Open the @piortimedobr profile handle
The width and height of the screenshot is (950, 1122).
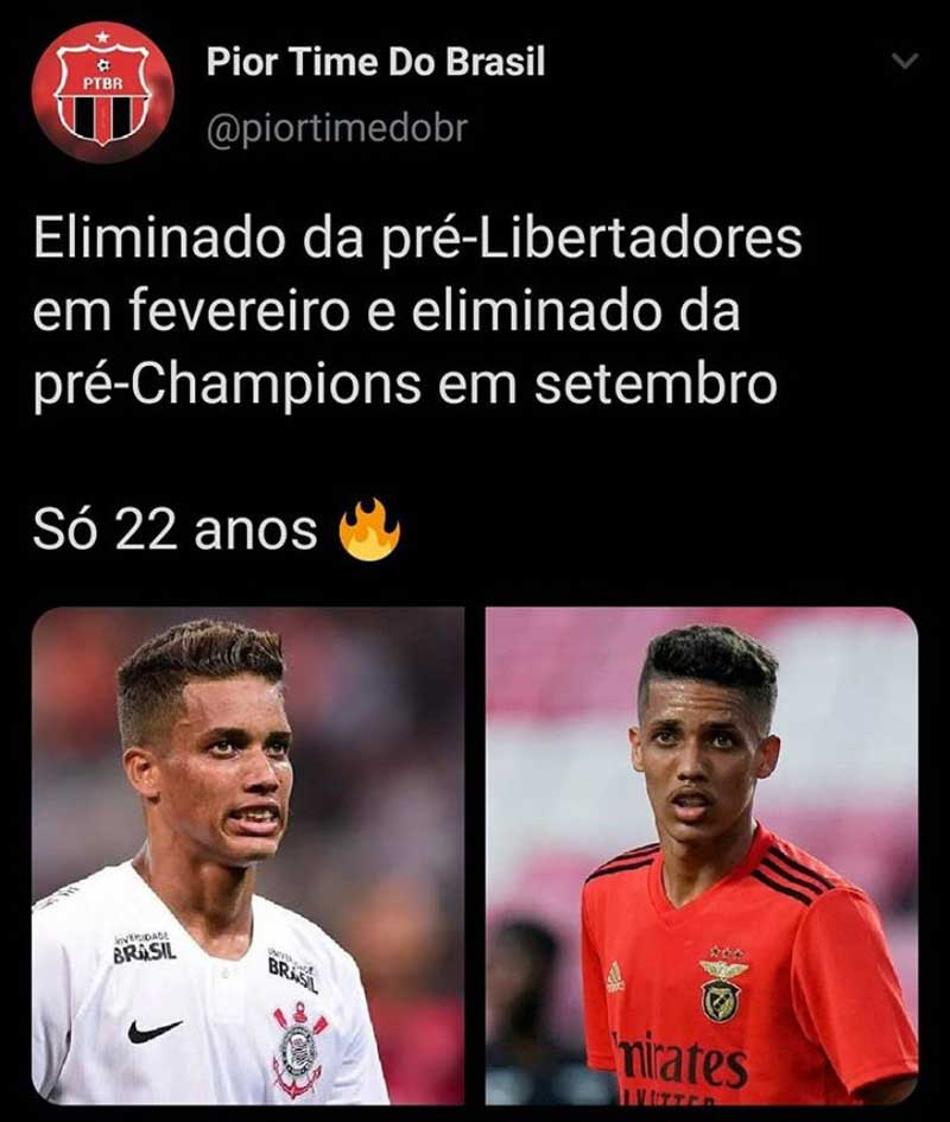(x=336, y=130)
